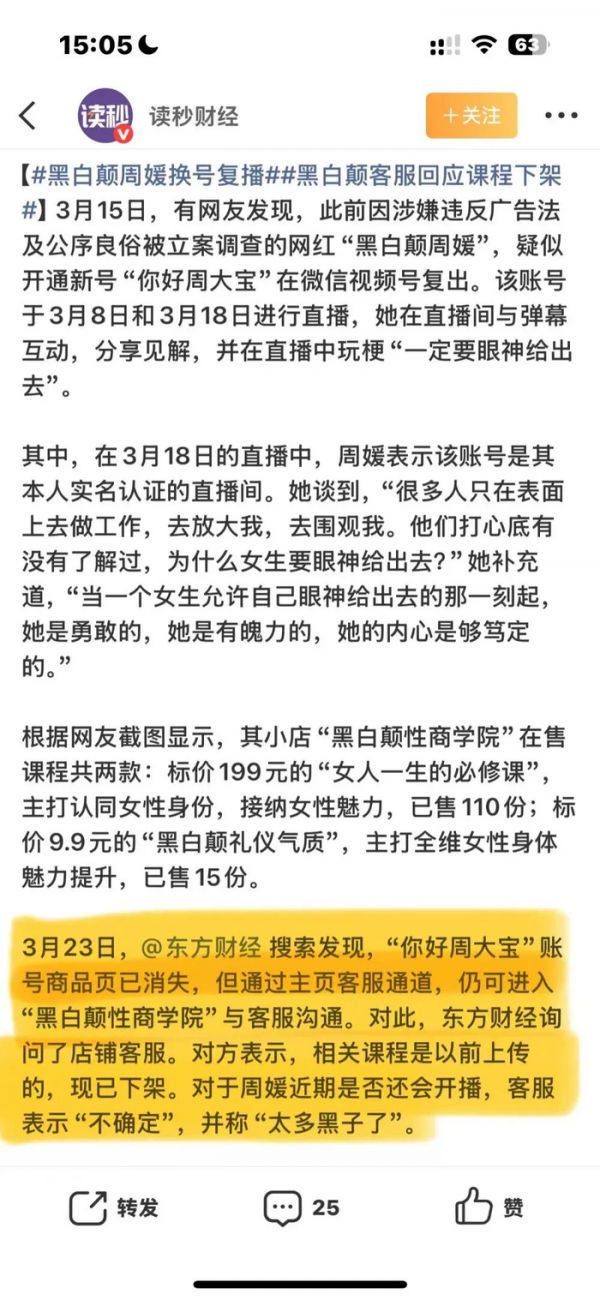Open hashtag #黑白颠客服回应课程下架#
This screenshot has width=600, height=1300.
tap(414, 176)
